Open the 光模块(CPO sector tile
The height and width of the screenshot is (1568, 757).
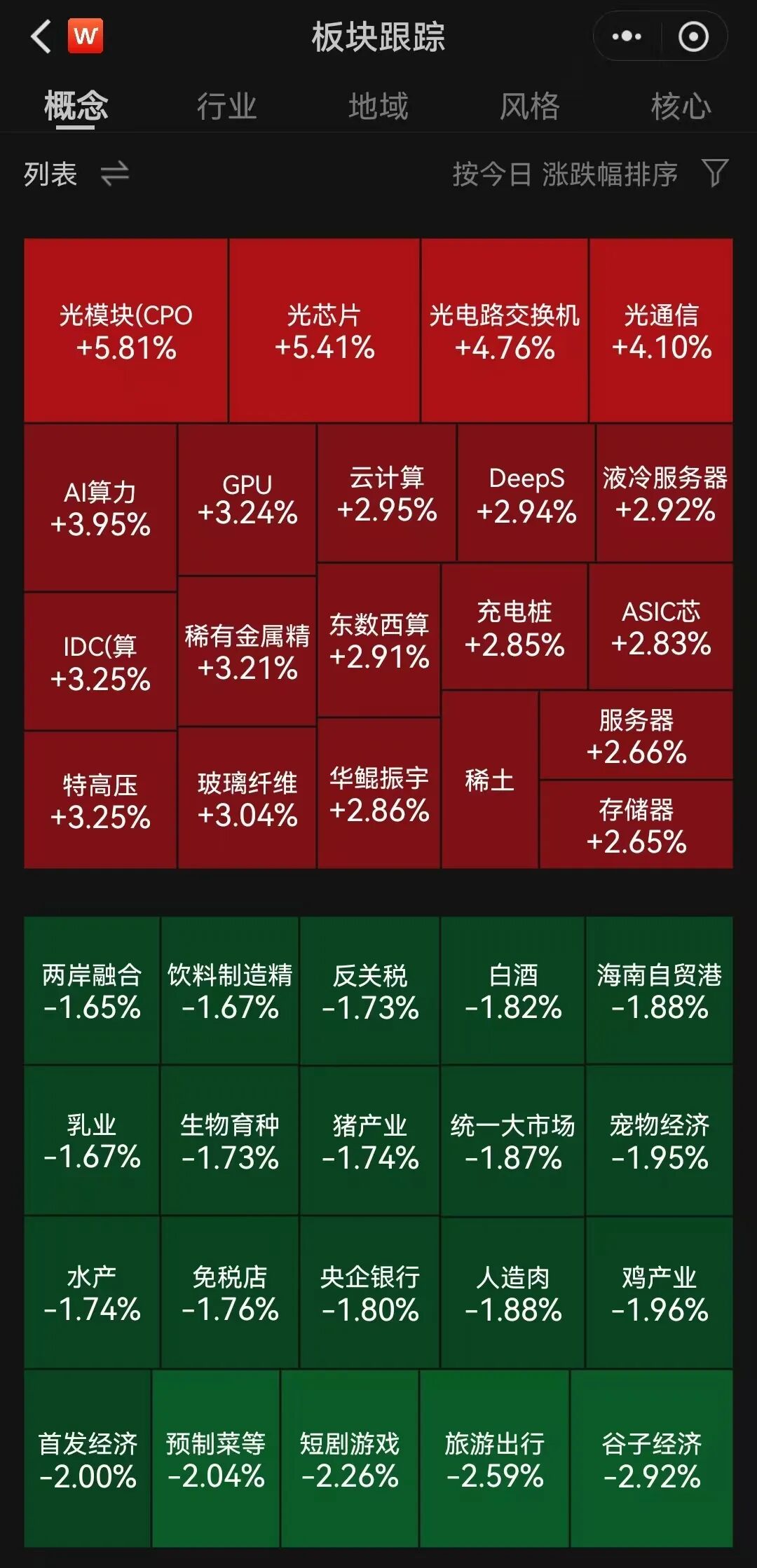coord(125,331)
